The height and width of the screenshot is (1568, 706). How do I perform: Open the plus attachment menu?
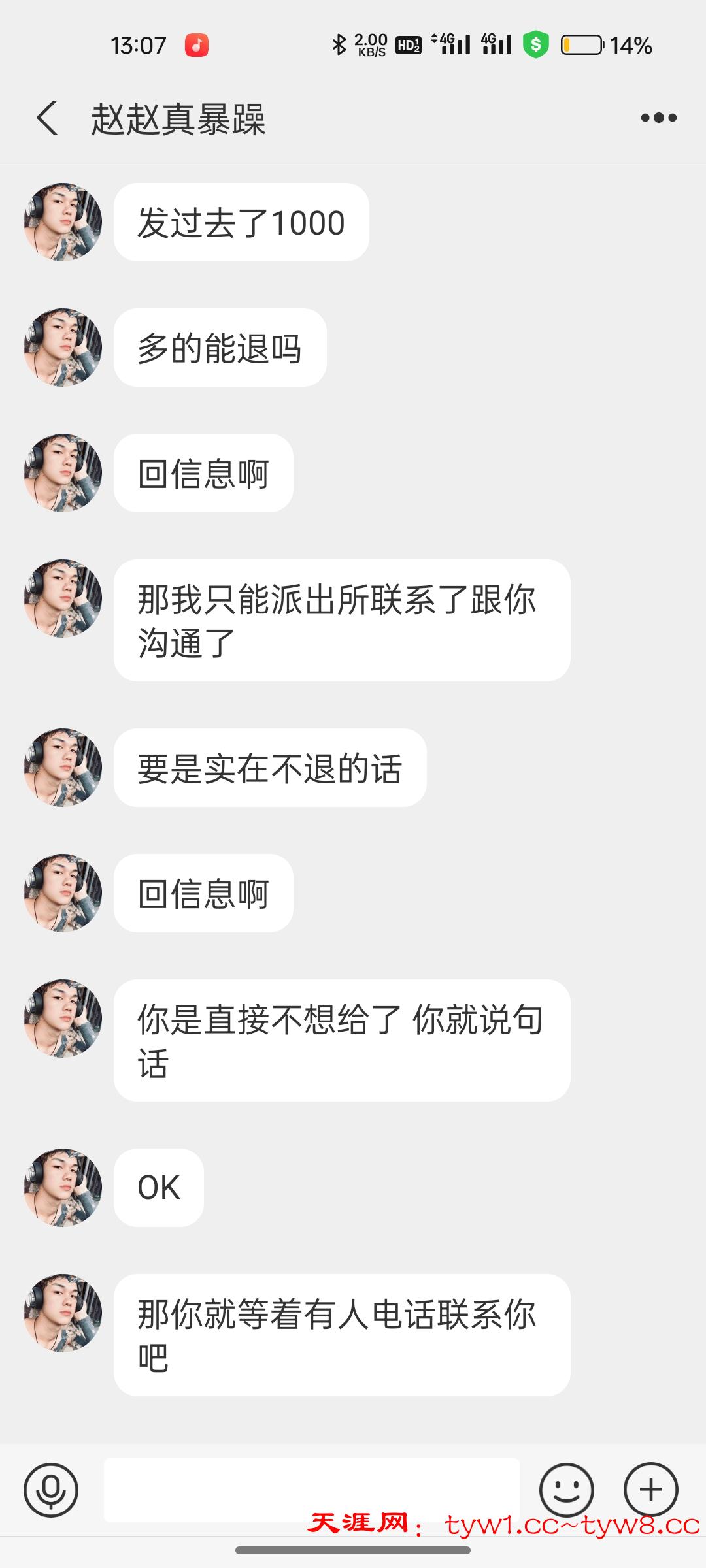pos(650,1490)
